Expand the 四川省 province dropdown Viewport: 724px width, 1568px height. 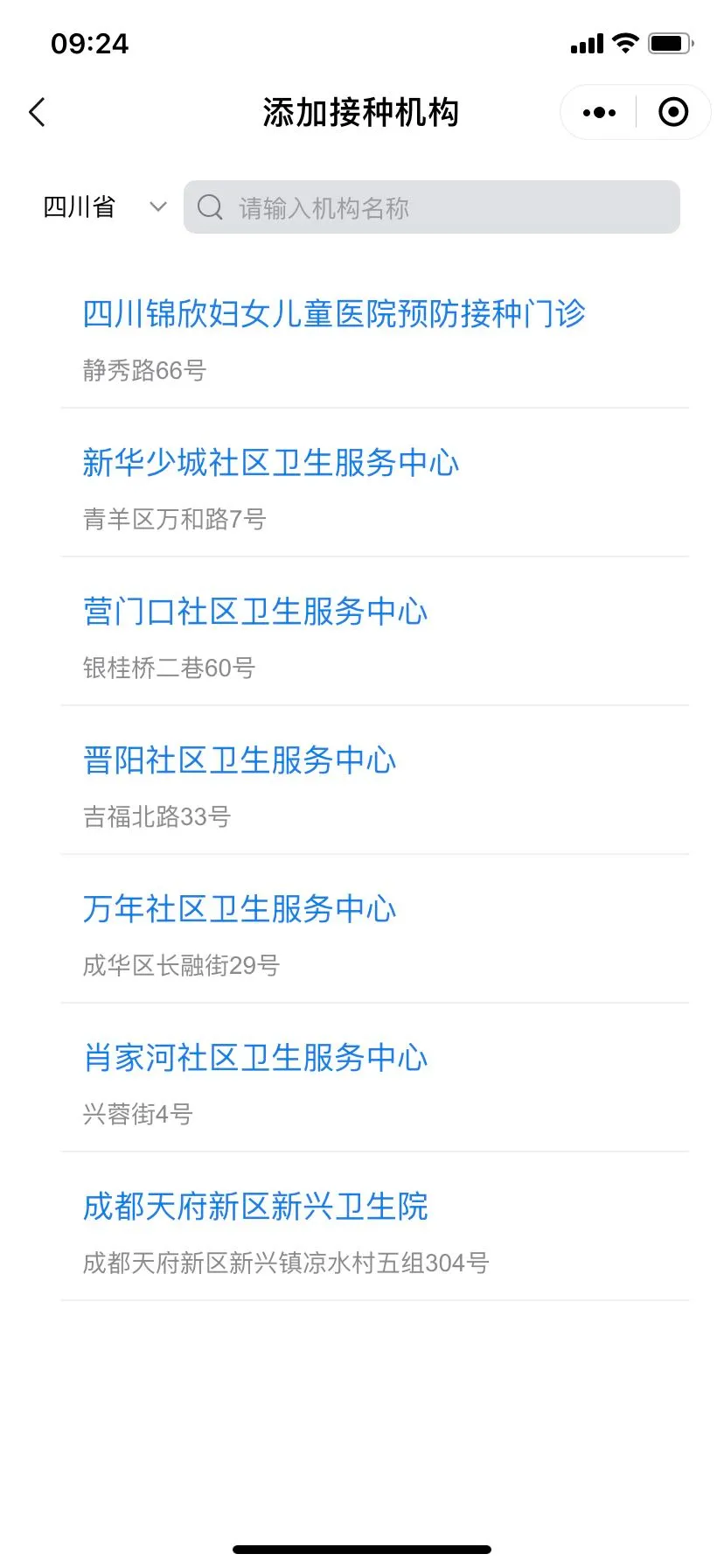click(105, 207)
